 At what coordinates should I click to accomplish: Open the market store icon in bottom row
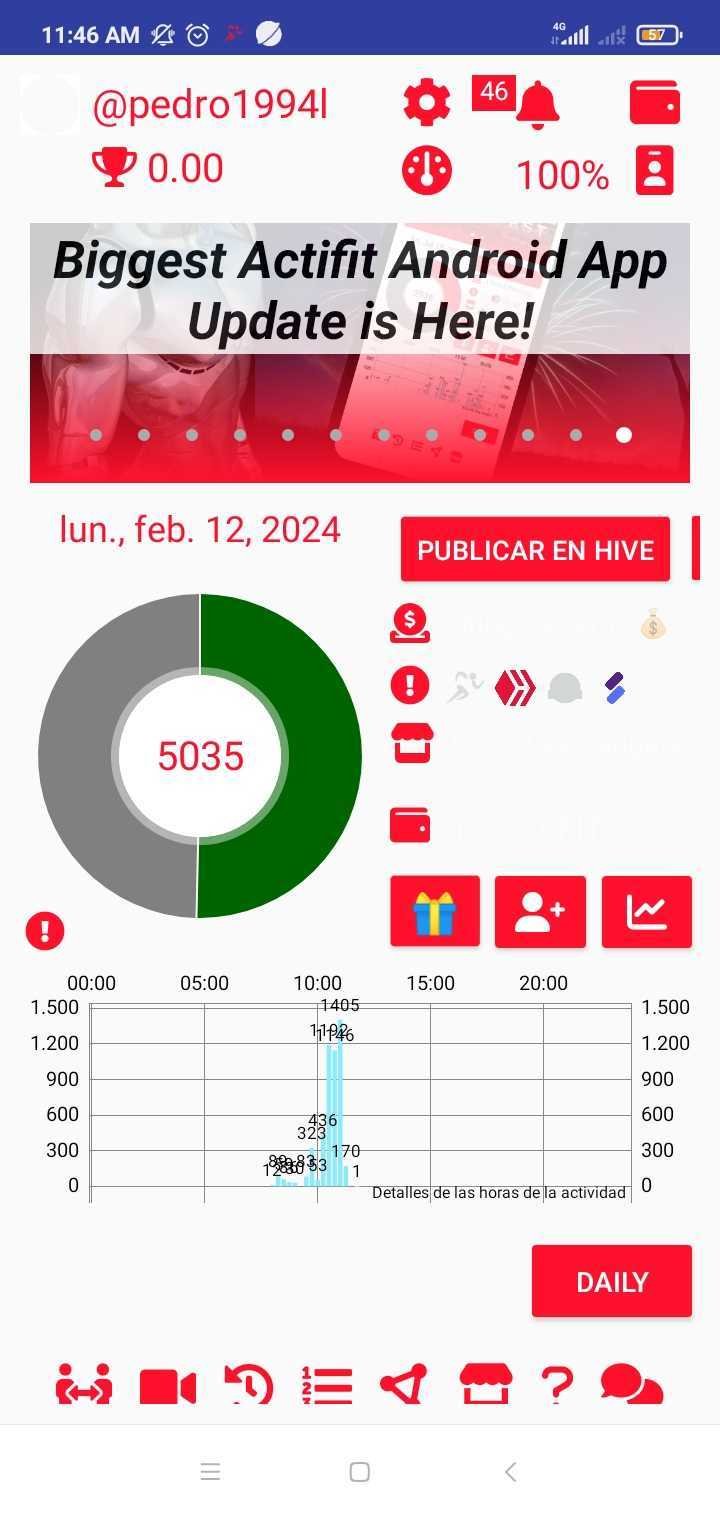486,1386
